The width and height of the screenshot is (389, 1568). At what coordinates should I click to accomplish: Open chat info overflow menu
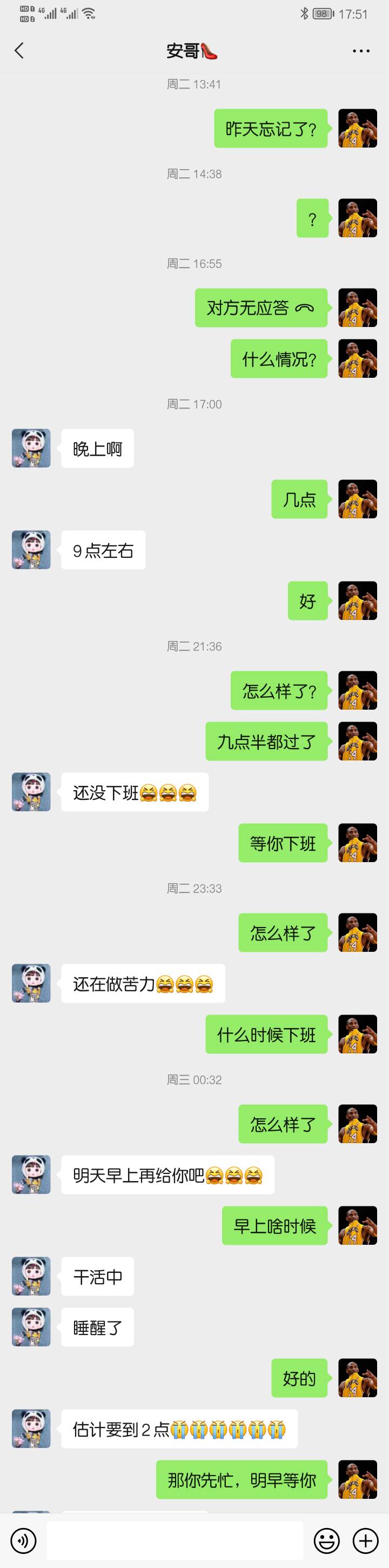click(x=361, y=51)
